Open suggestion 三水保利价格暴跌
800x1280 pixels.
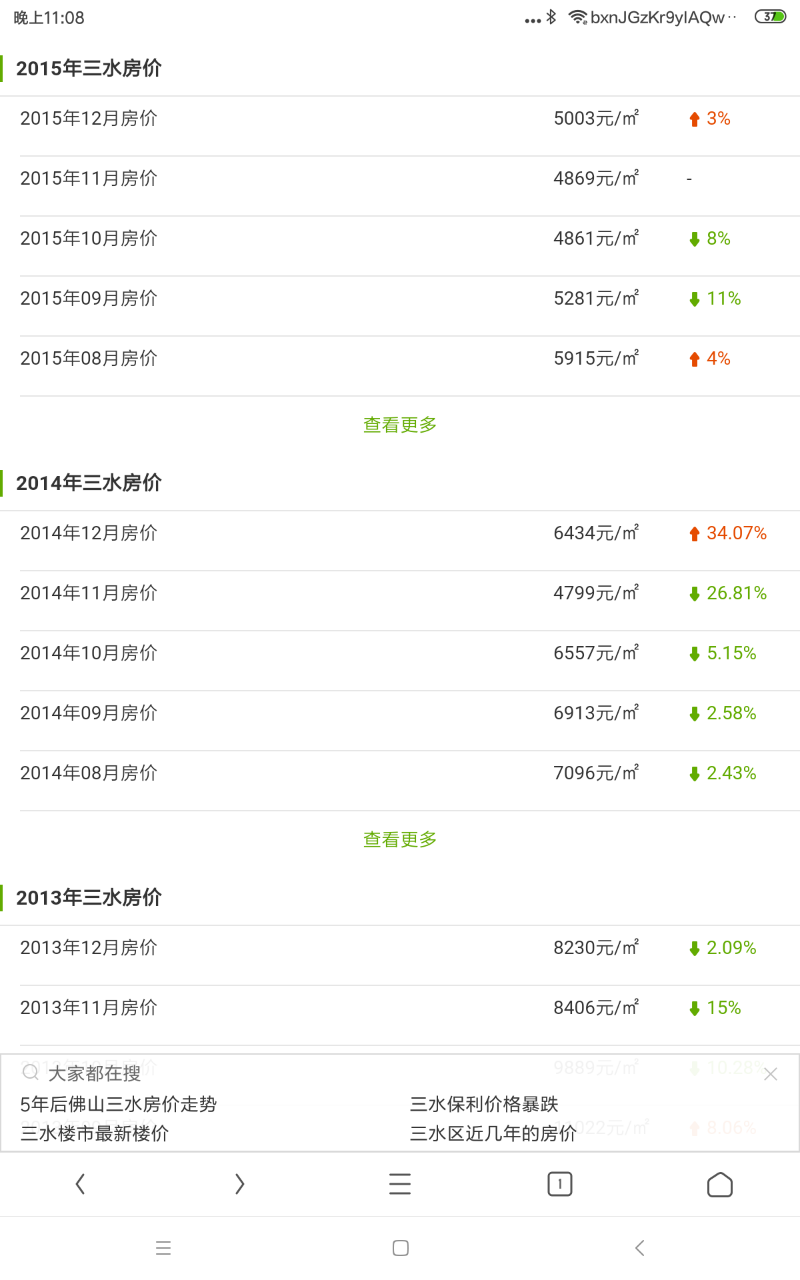pyautogui.click(x=484, y=1104)
